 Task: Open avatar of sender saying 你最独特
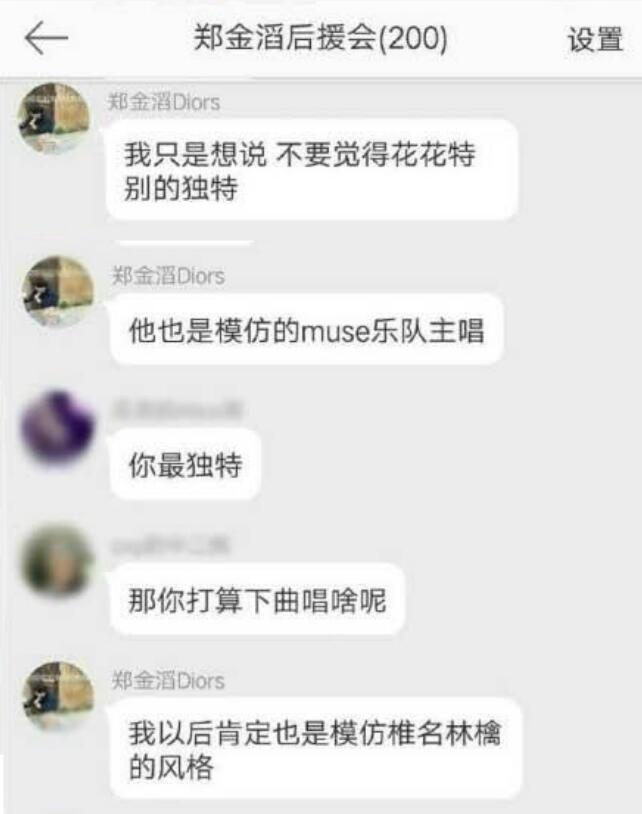pos(57,428)
